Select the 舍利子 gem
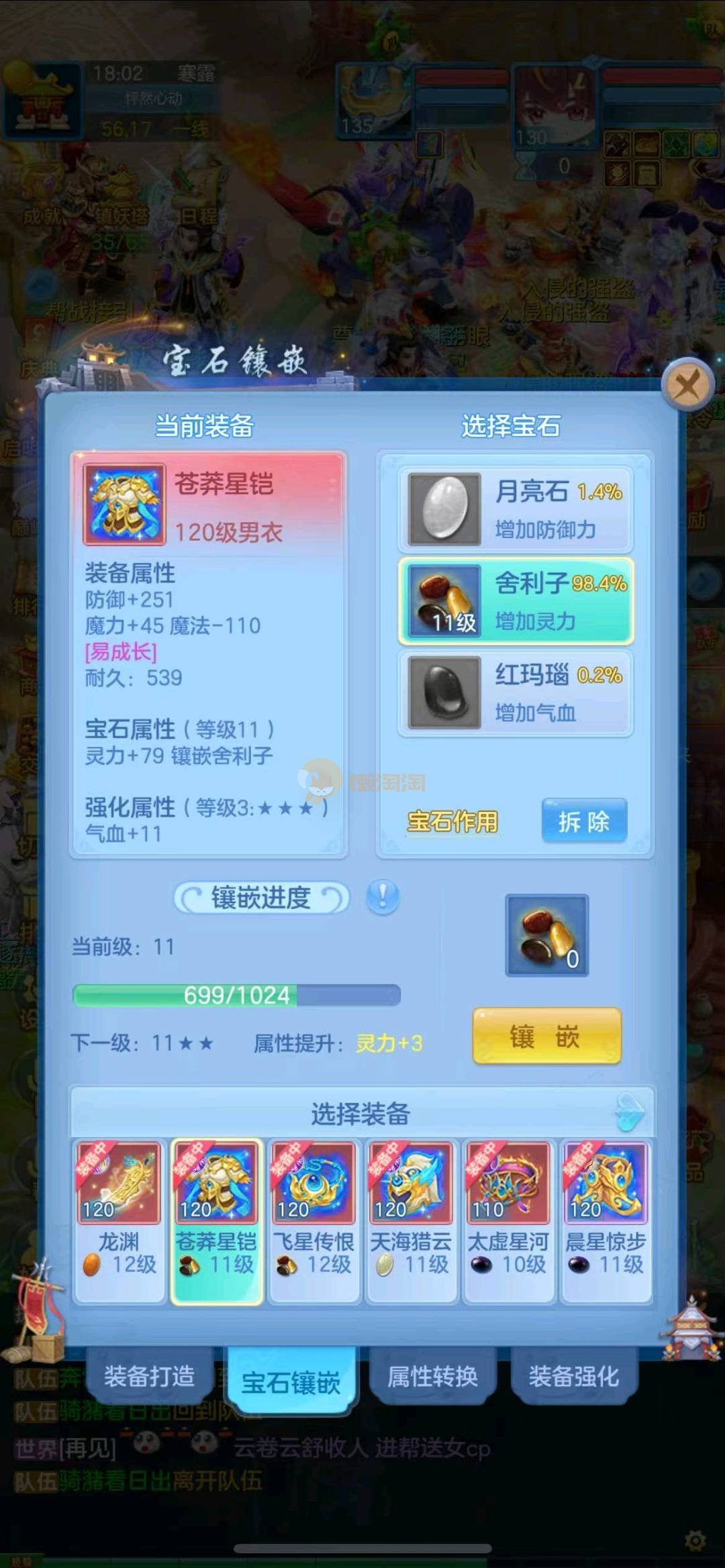725x1568 pixels. (516, 601)
